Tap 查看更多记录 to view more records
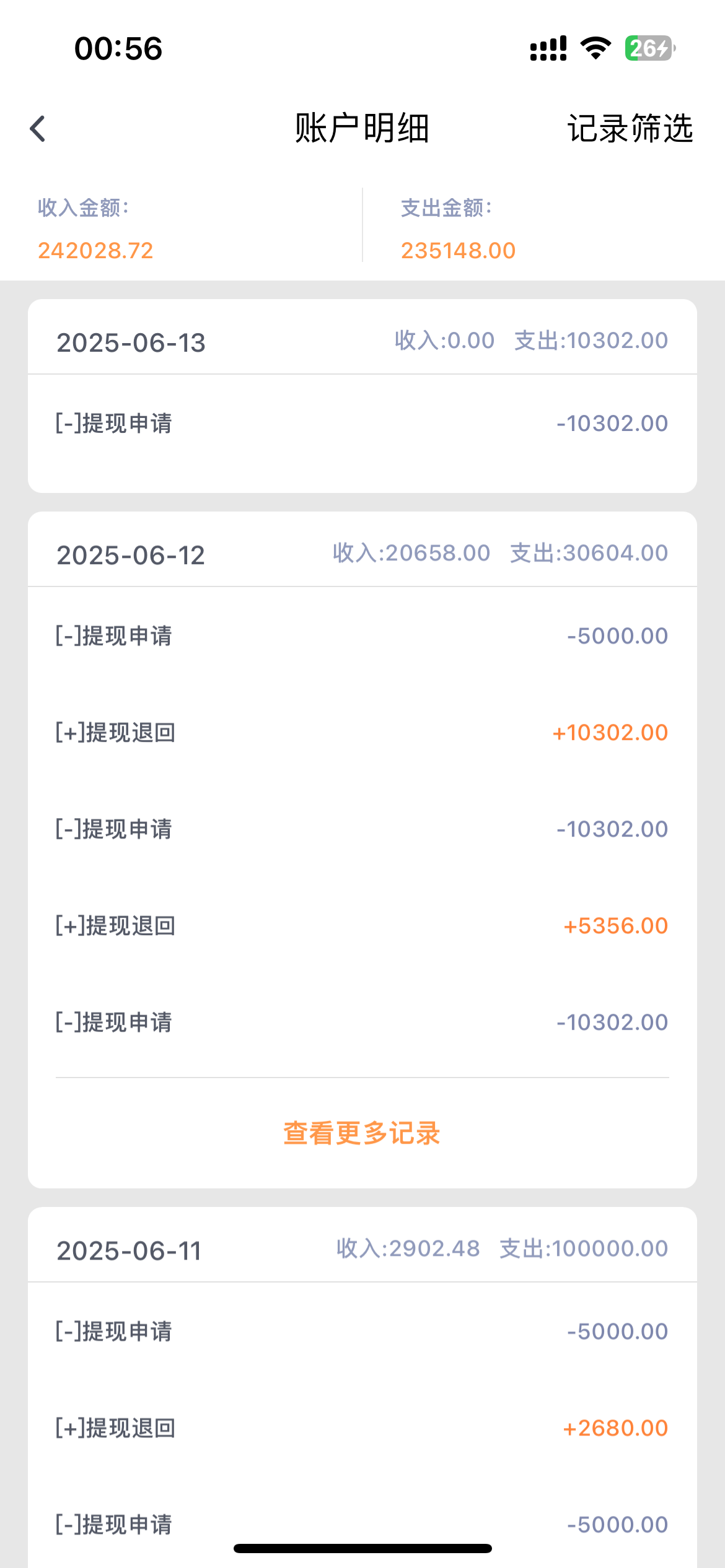This screenshot has width=725, height=1568. [x=362, y=1133]
